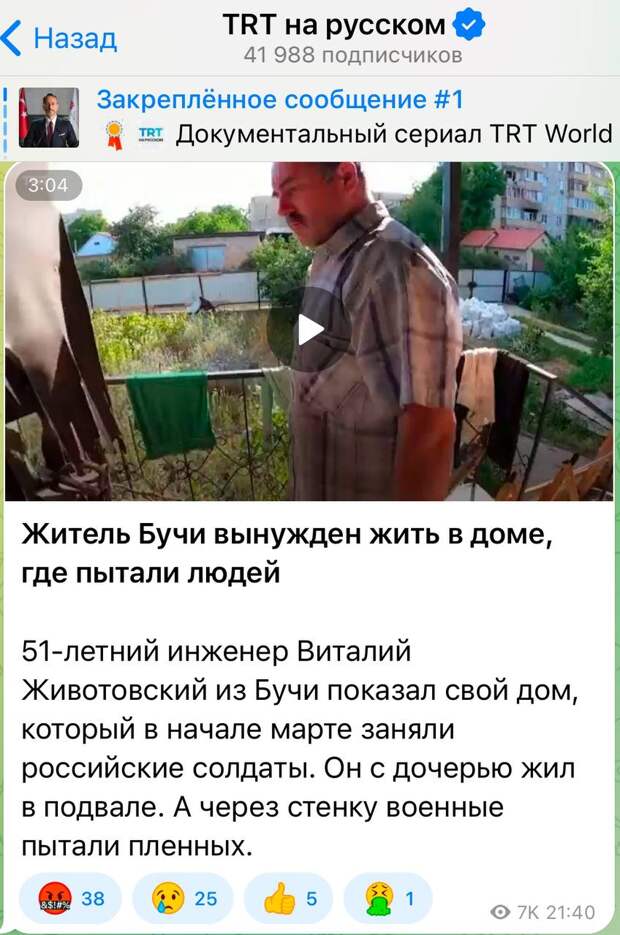Add the angry face reaction with 38
Screen dimensions: 620x935
coord(71,898)
